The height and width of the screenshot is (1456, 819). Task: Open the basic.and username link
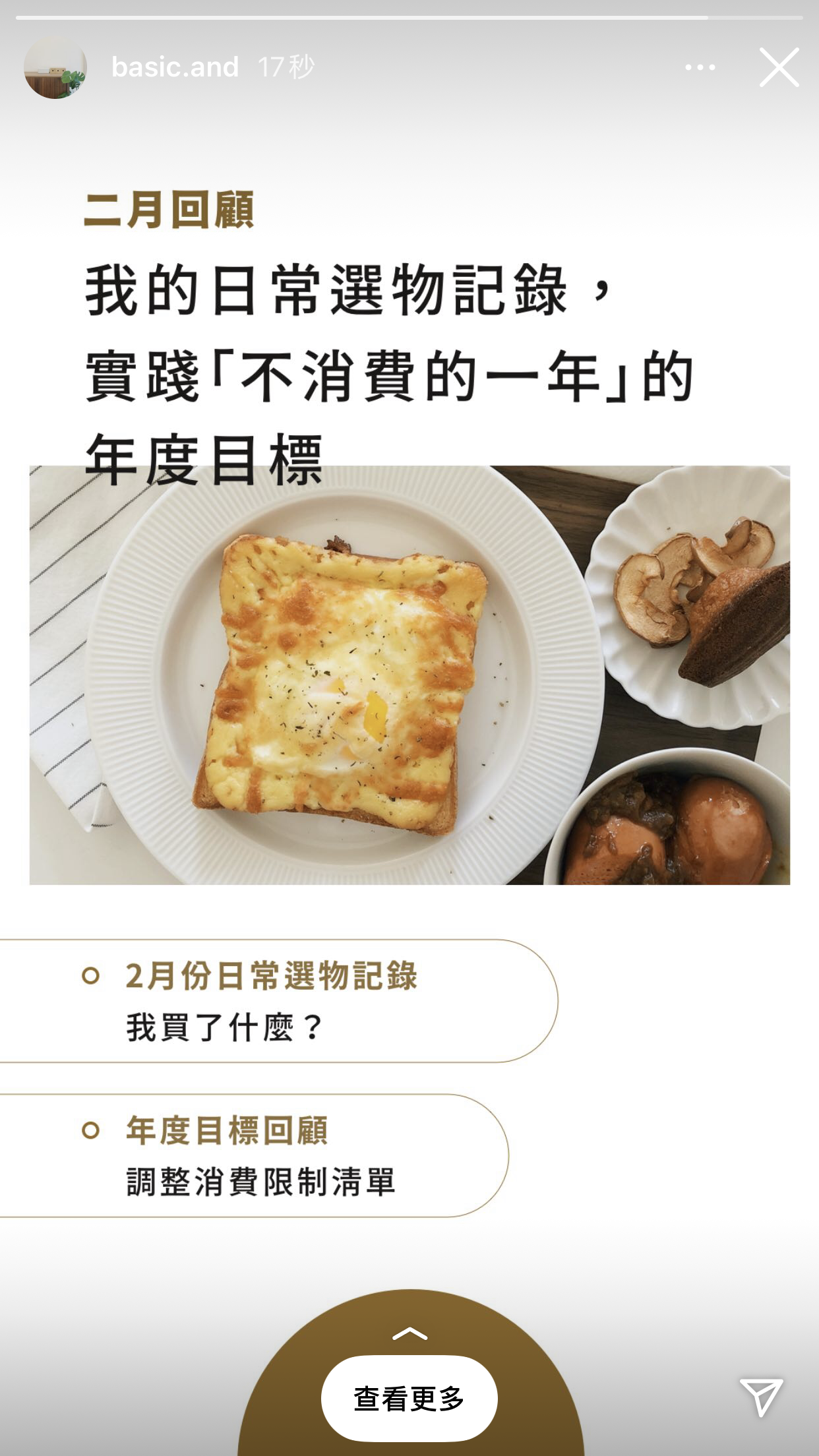pos(175,67)
